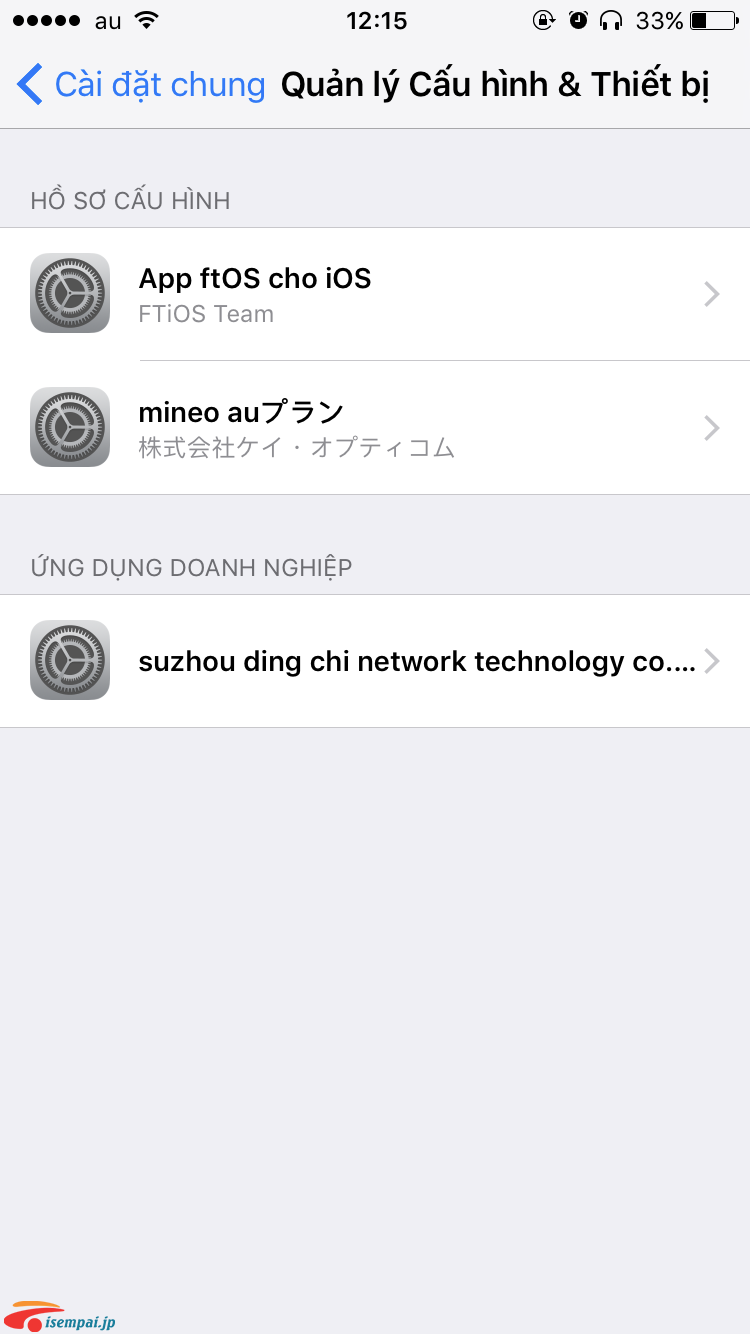Open the App ftOS cho iOS profile

(x=375, y=294)
